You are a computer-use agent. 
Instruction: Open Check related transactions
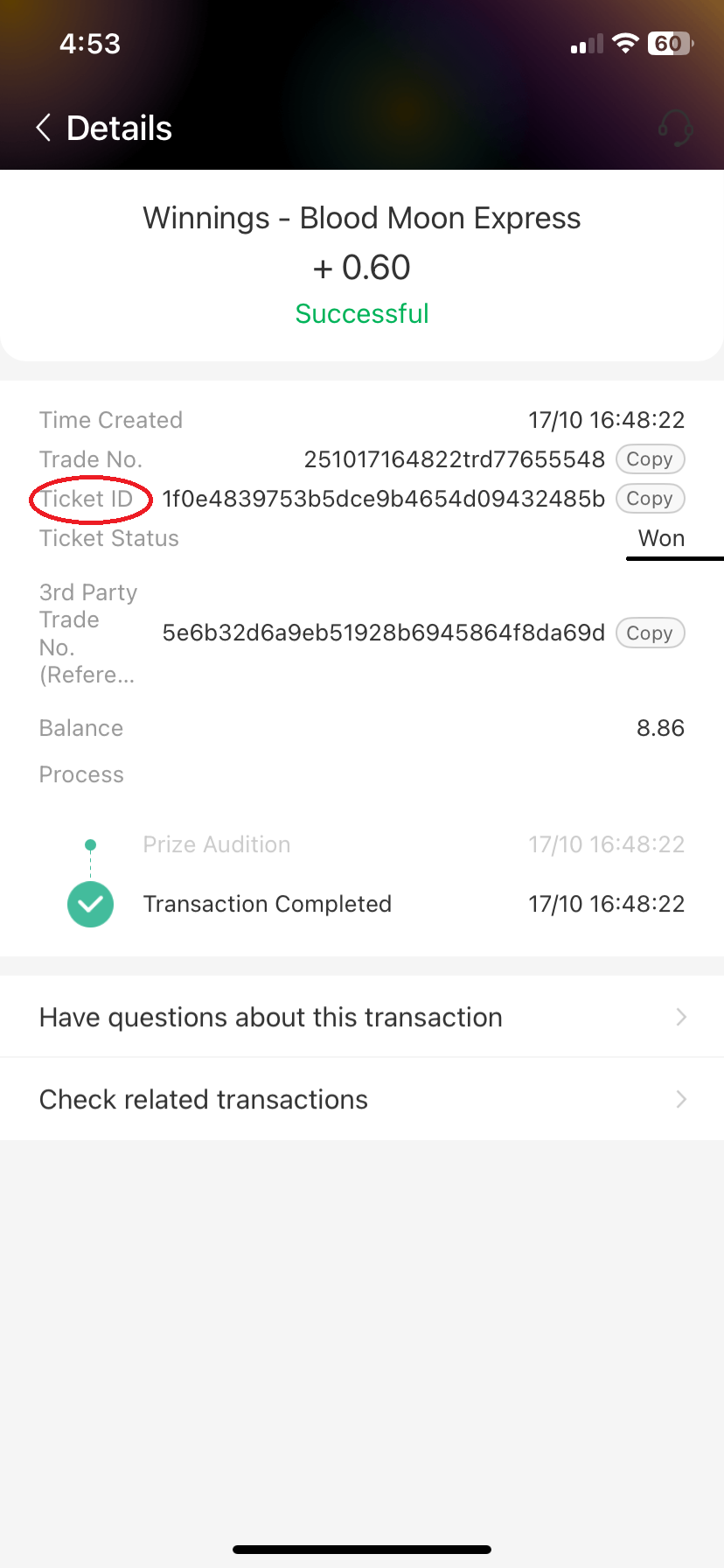coord(362,1099)
